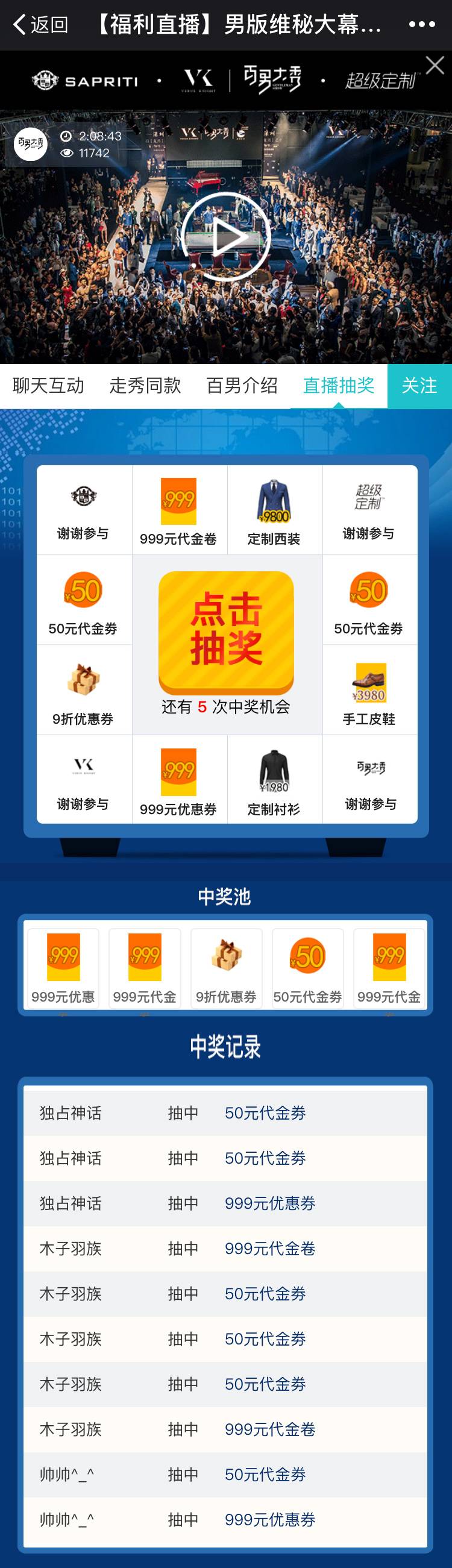The image size is (452, 1568).
Task: Select the 直播抽奖 tab
Action: click(x=338, y=386)
